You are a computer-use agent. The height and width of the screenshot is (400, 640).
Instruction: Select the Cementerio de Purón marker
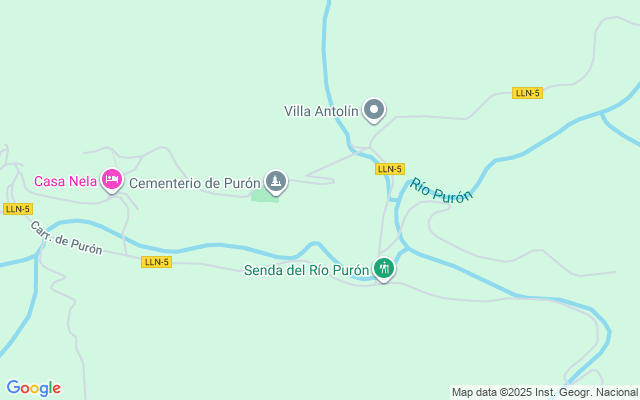(276, 182)
